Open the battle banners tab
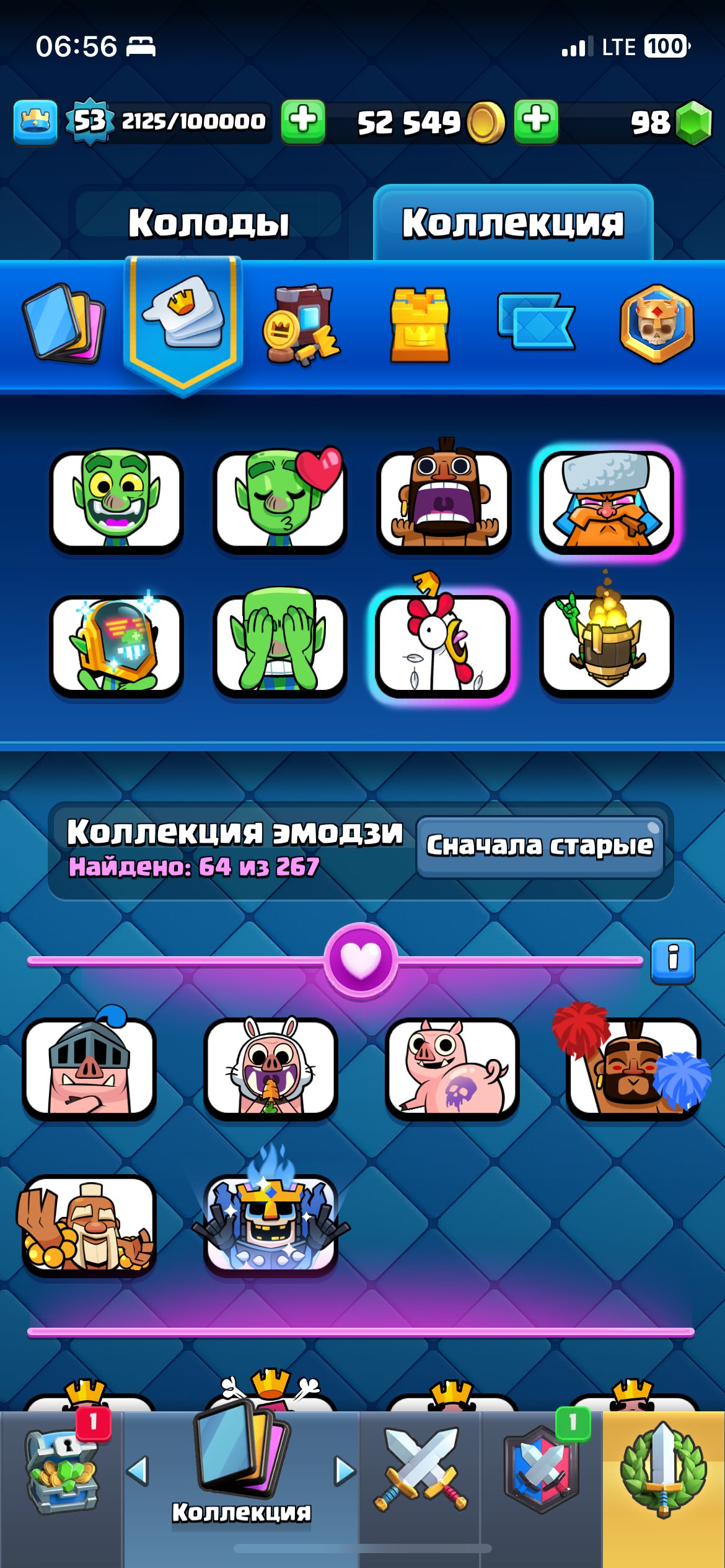The width and height of the screenshot is (725, 1568). (537, 321)
